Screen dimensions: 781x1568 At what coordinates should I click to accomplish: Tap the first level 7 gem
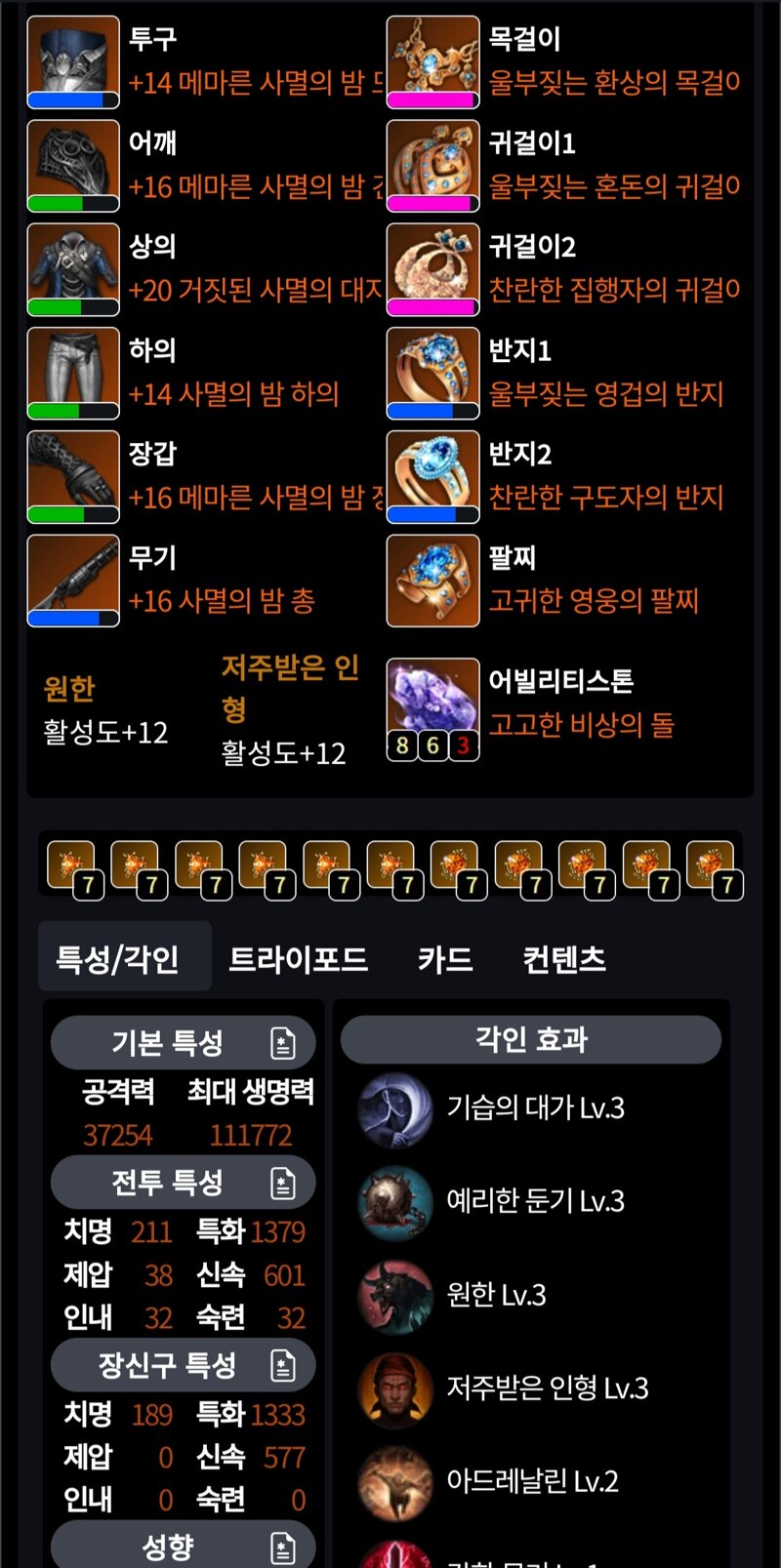pyautogui.click(x=72, y=866)
